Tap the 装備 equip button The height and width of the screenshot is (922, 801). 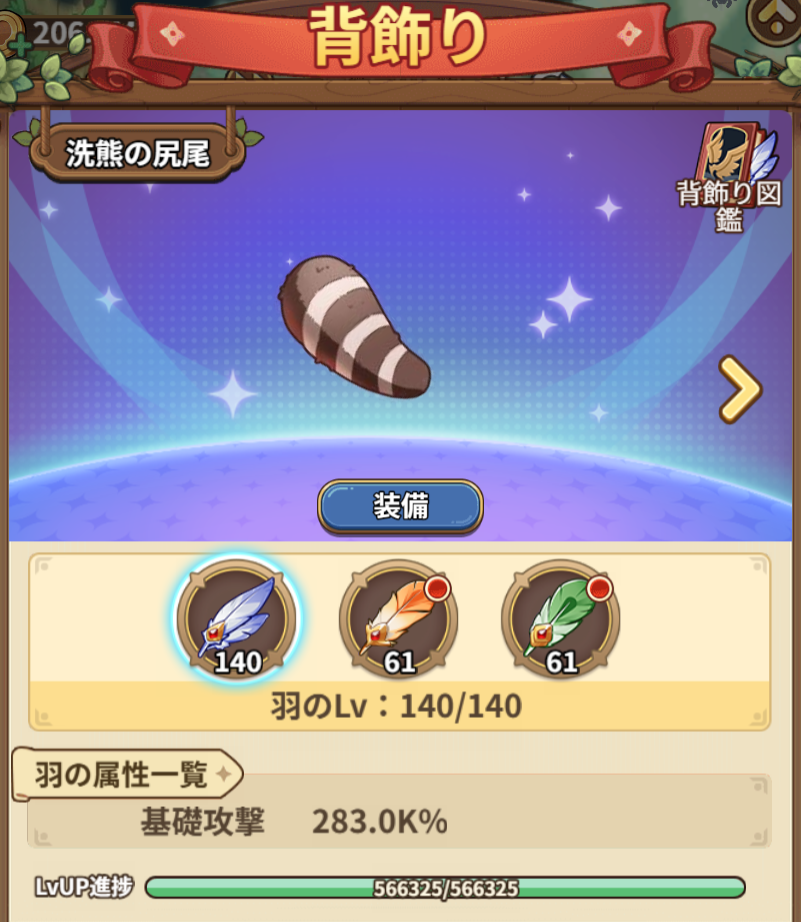(400, 507)
